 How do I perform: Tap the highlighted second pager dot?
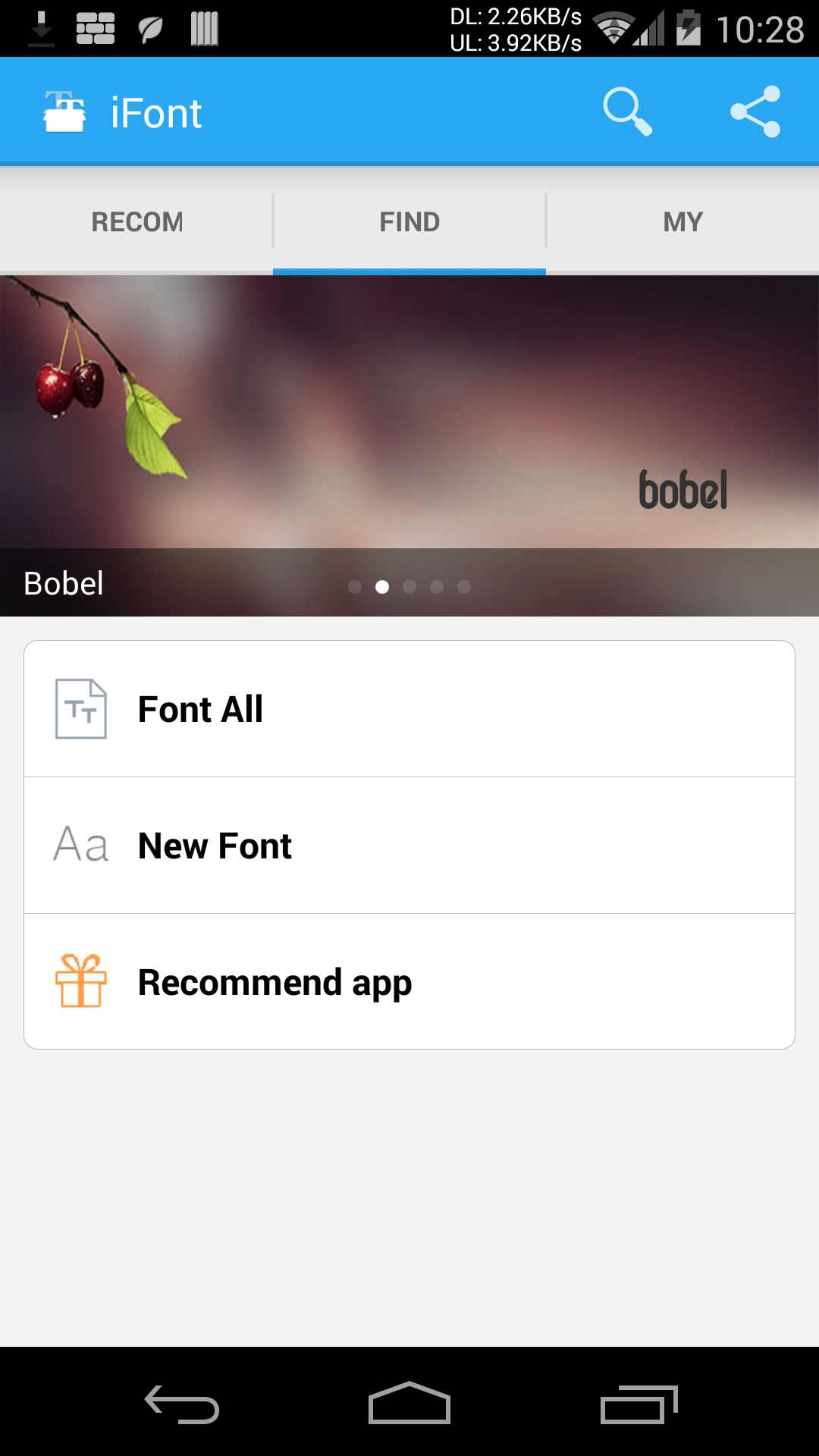click(382, 586)
